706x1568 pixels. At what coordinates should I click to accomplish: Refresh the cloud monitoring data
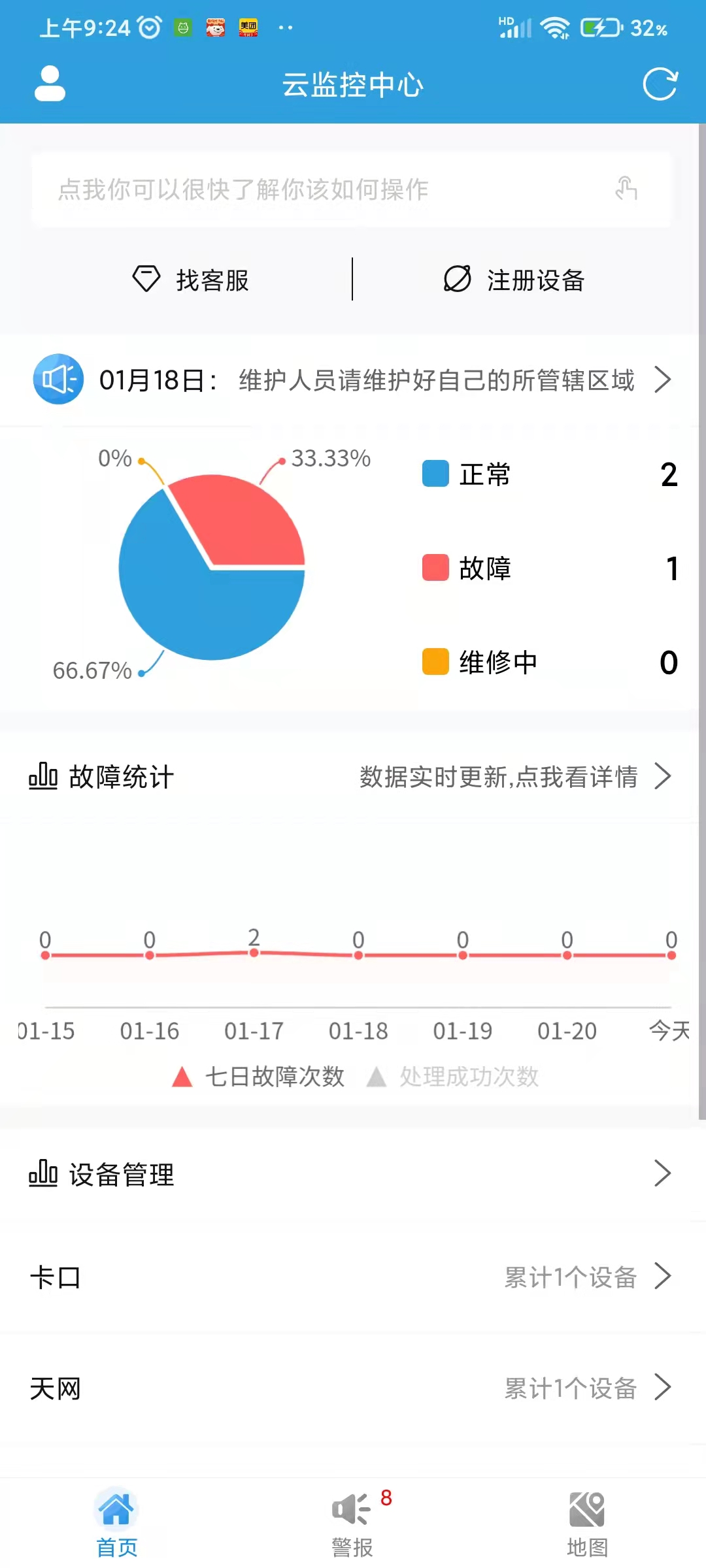pos(660,84)
